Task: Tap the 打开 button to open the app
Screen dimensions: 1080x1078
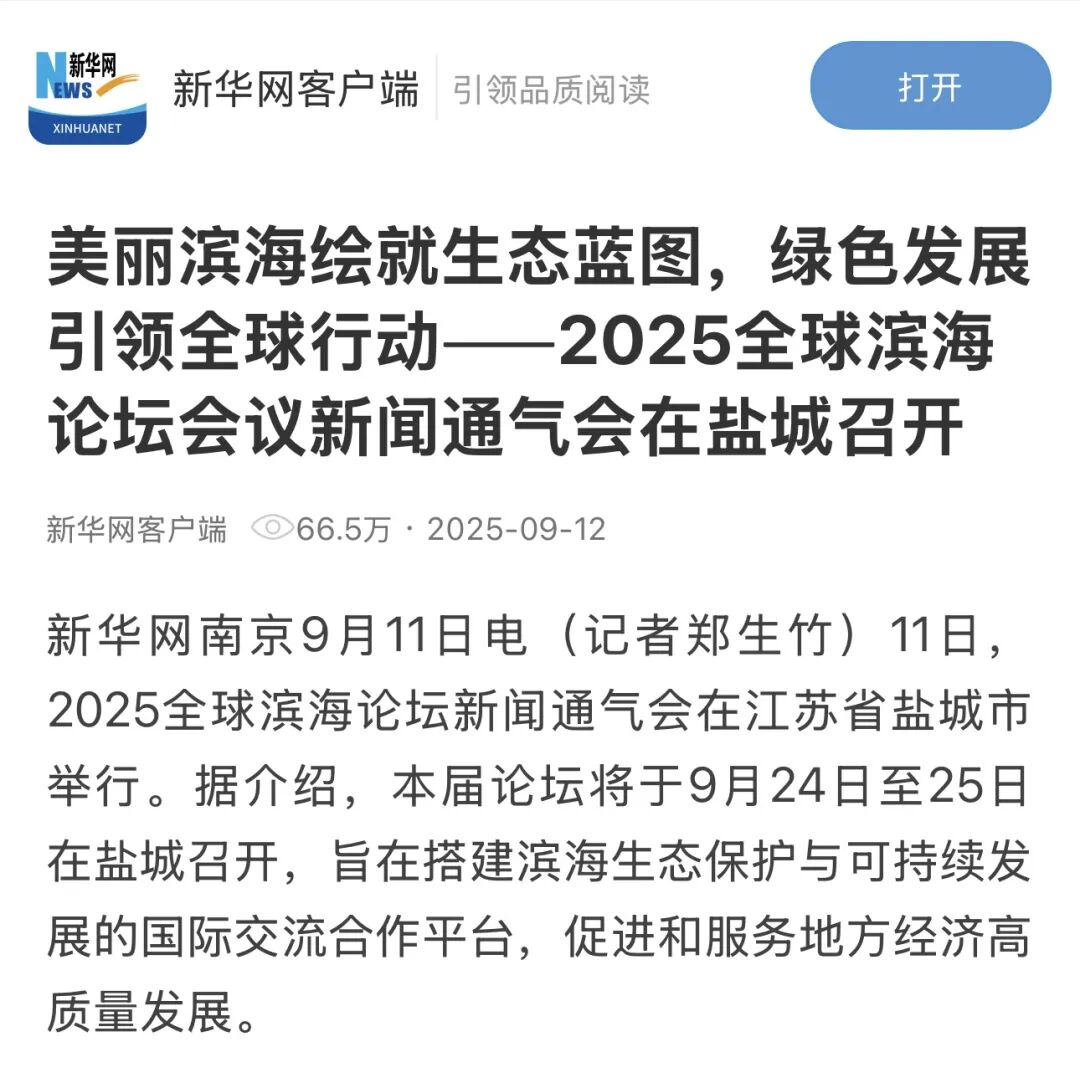Action: click(x=930, y=87)
